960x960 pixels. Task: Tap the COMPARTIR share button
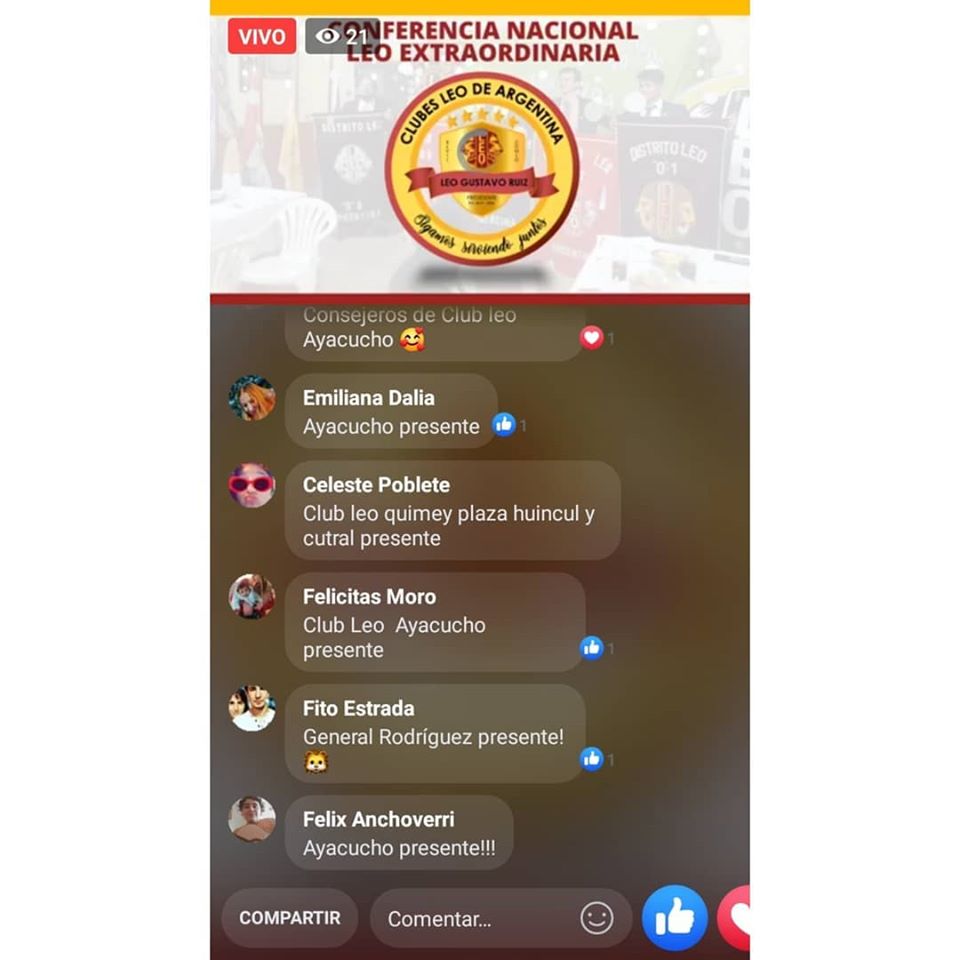click(x=289, y=918)
